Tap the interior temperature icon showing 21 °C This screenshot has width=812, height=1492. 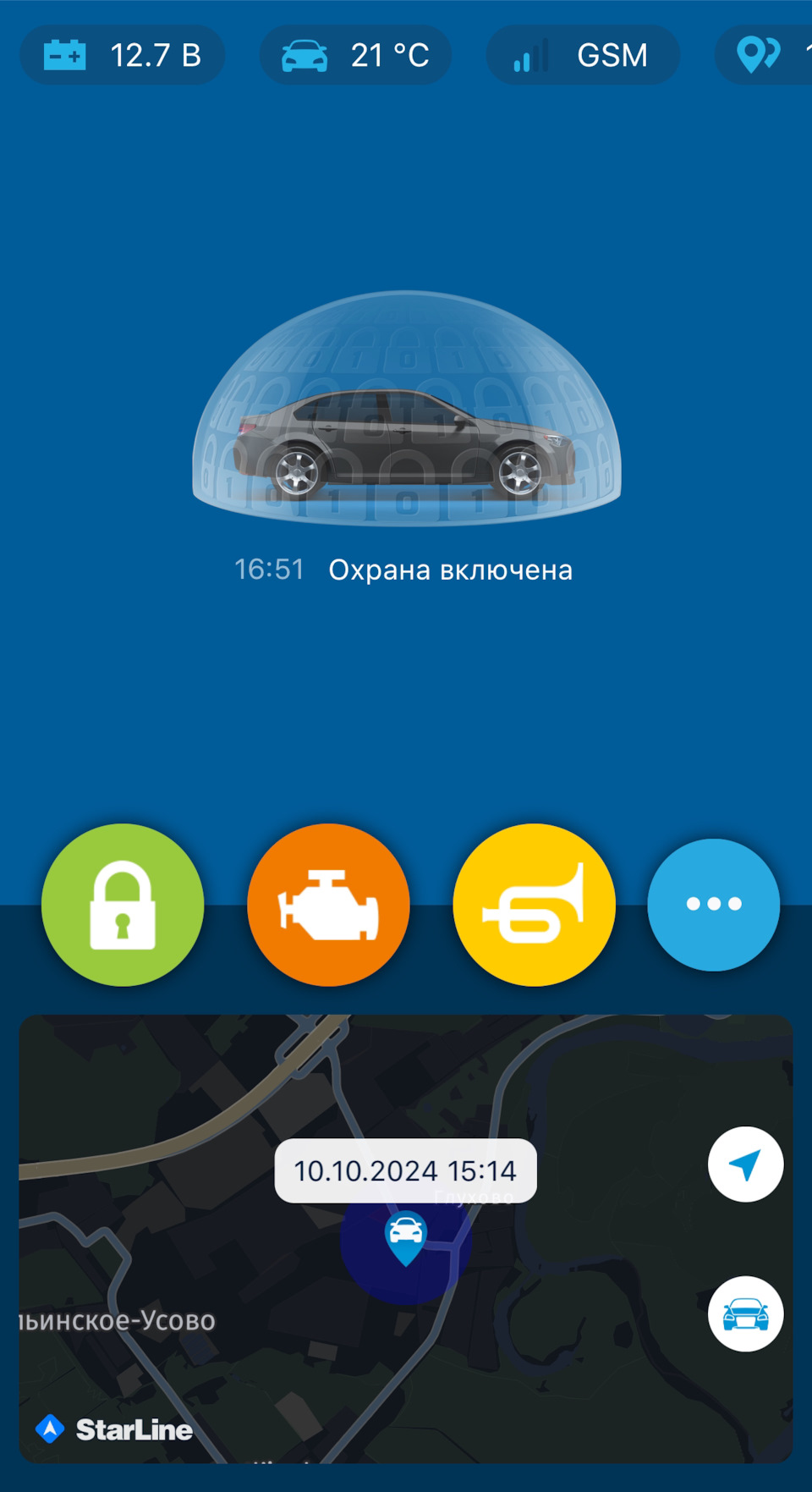(x=355, y=54)
